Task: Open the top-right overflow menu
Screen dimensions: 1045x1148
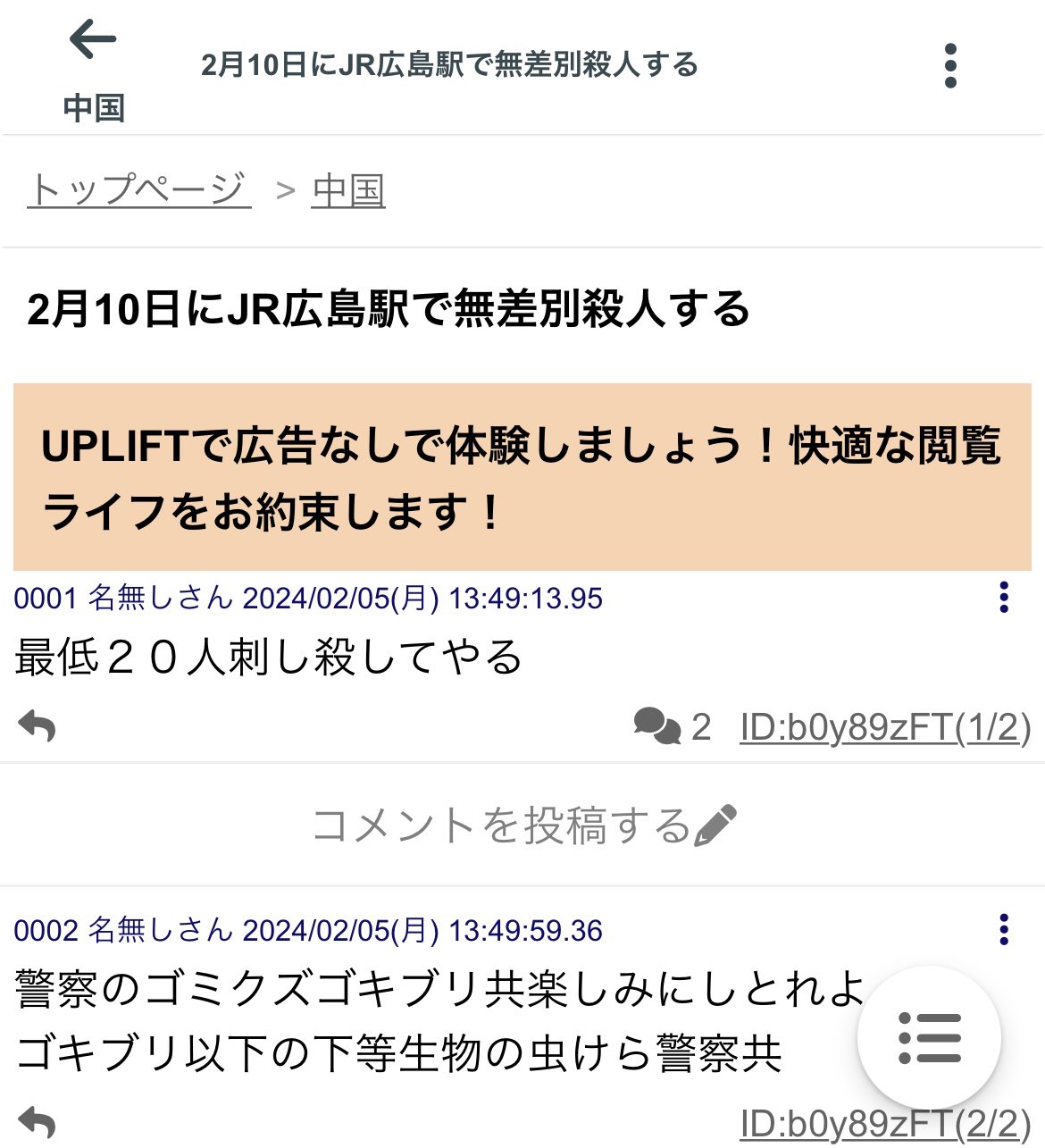Action: click(x=950, y=66)
